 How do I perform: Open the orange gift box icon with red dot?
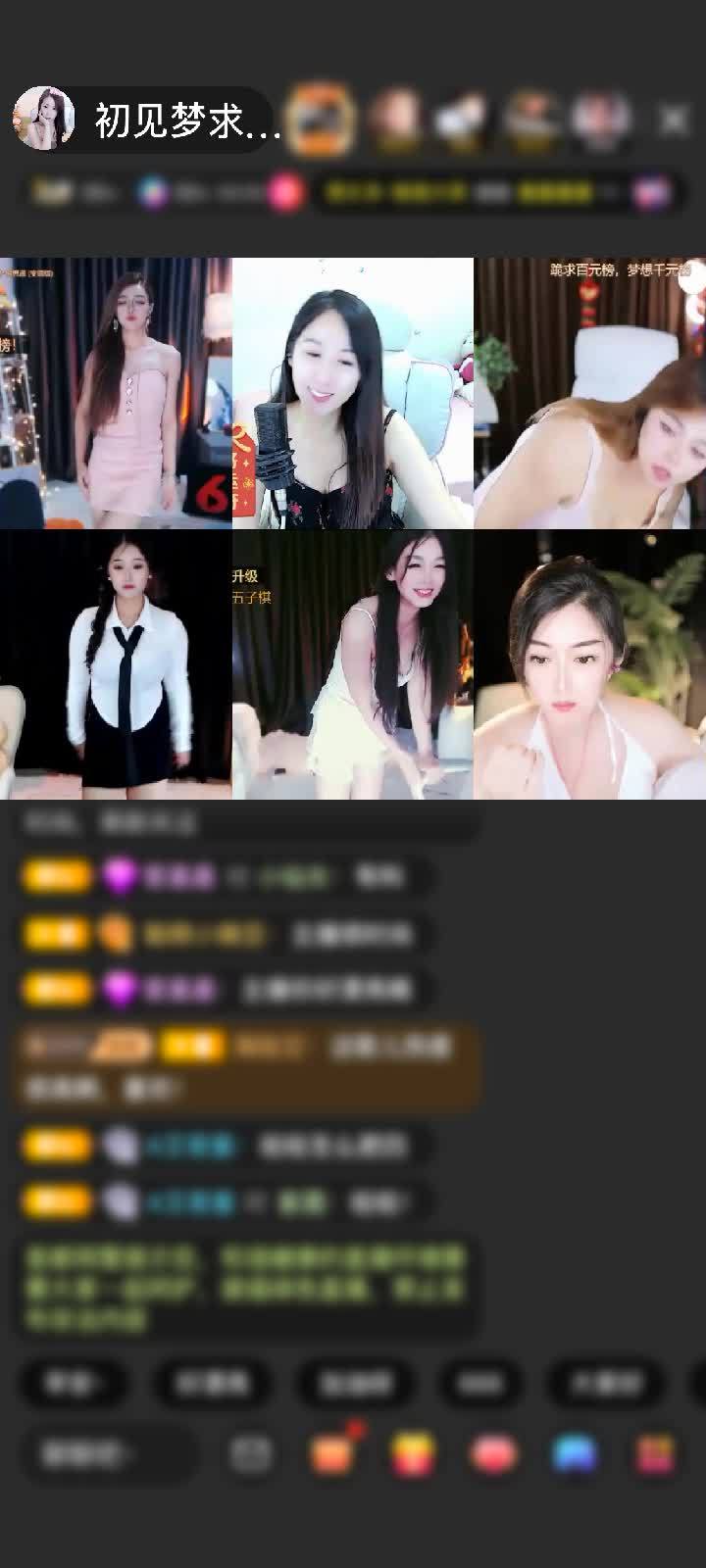[333, 1453]
